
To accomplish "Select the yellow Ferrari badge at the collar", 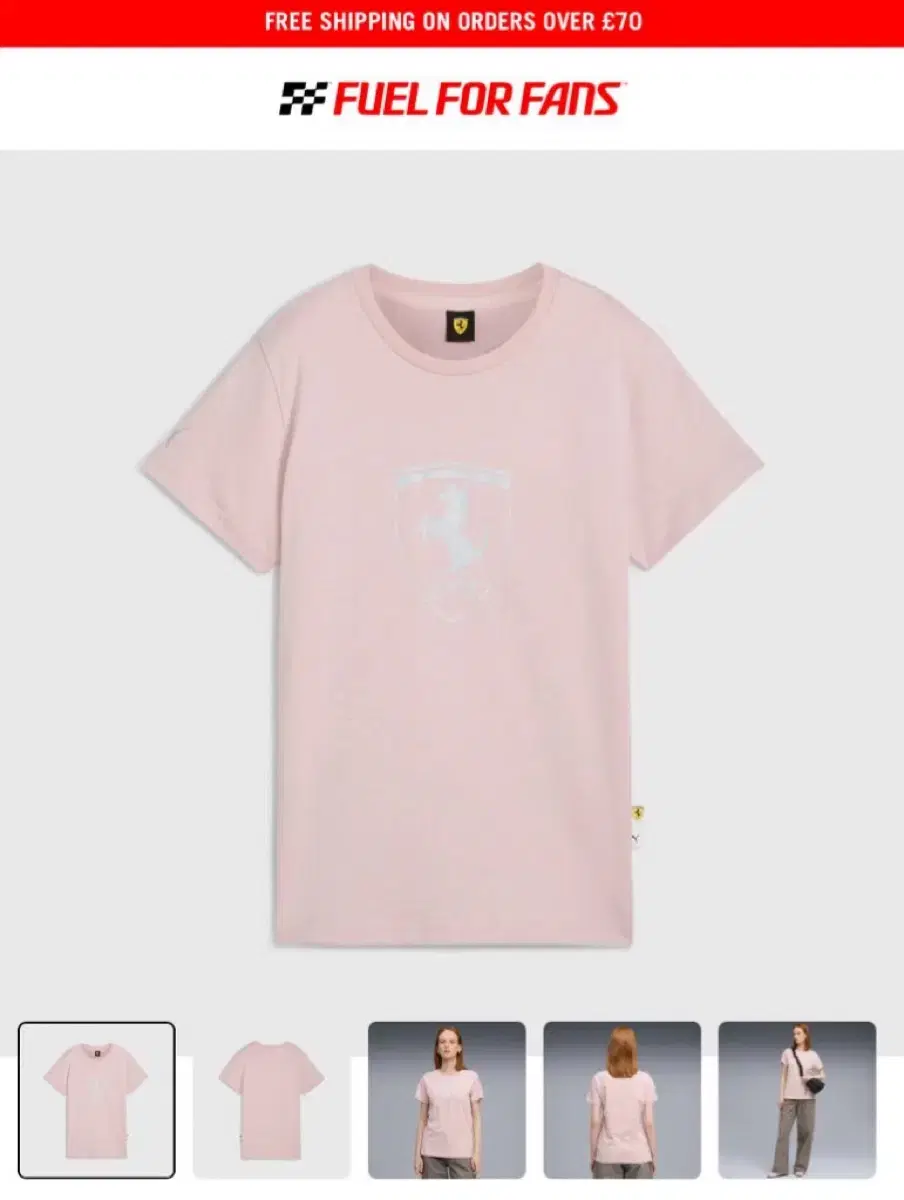I will click(x=459, y=324).
